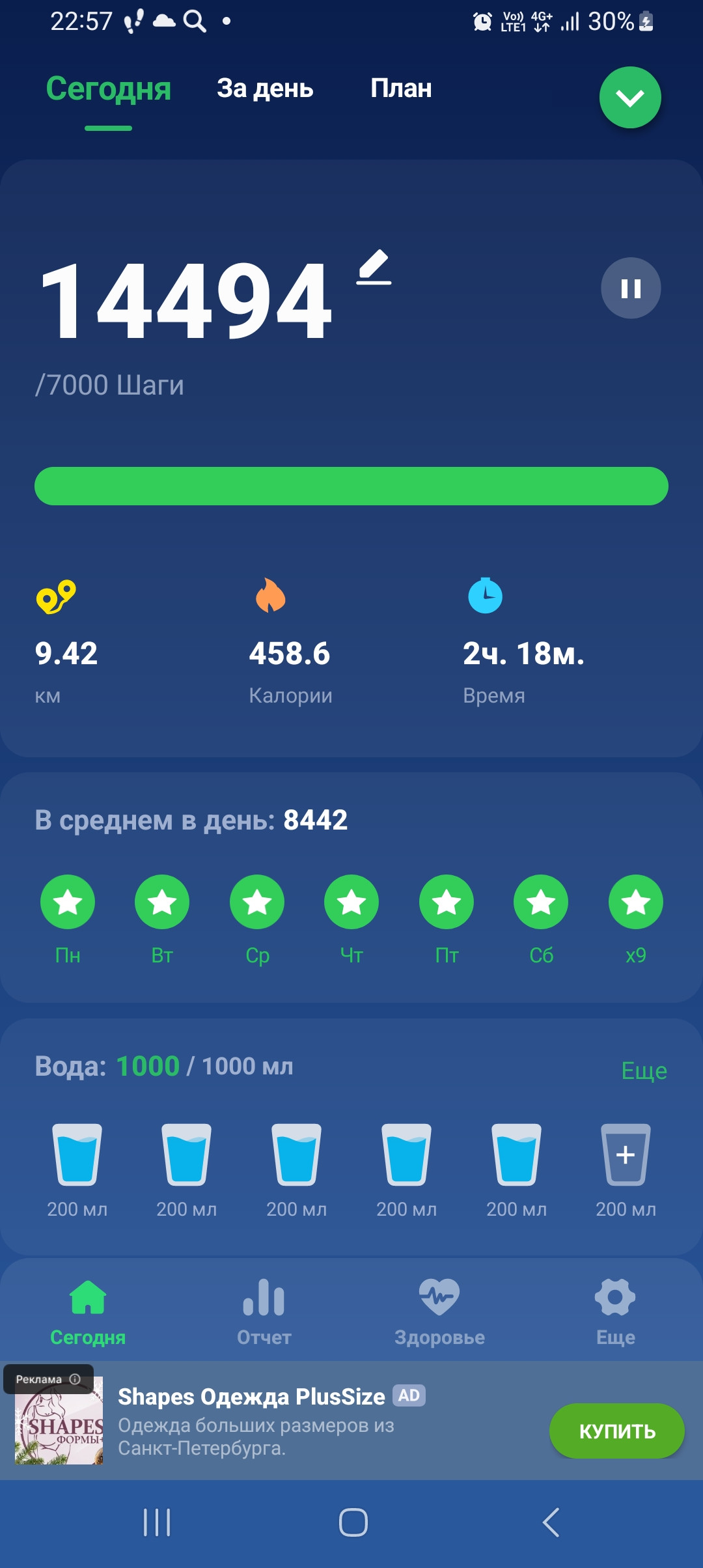Select the Сб day star

point(541,902)
